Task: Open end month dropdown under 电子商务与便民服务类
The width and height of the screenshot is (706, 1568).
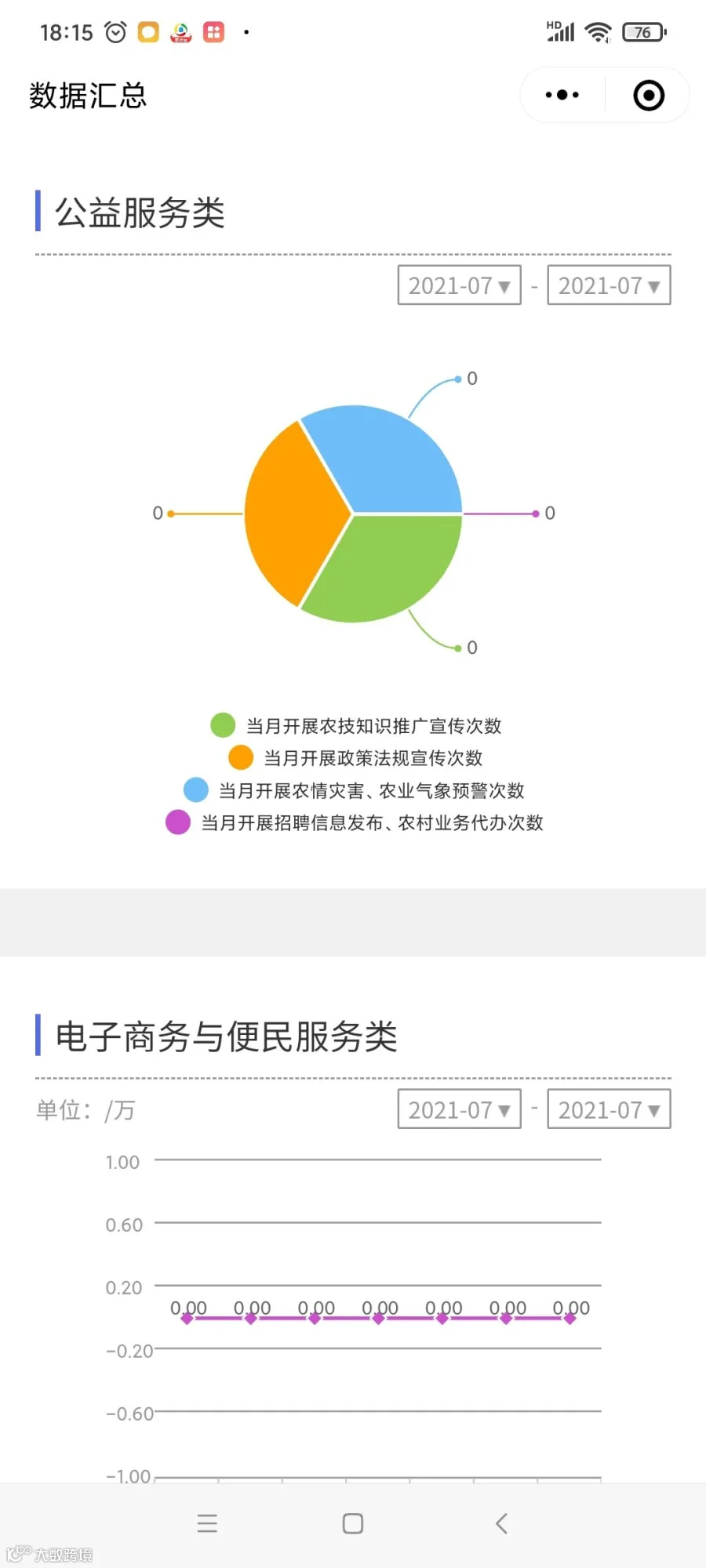Action: click(609, 1109)
